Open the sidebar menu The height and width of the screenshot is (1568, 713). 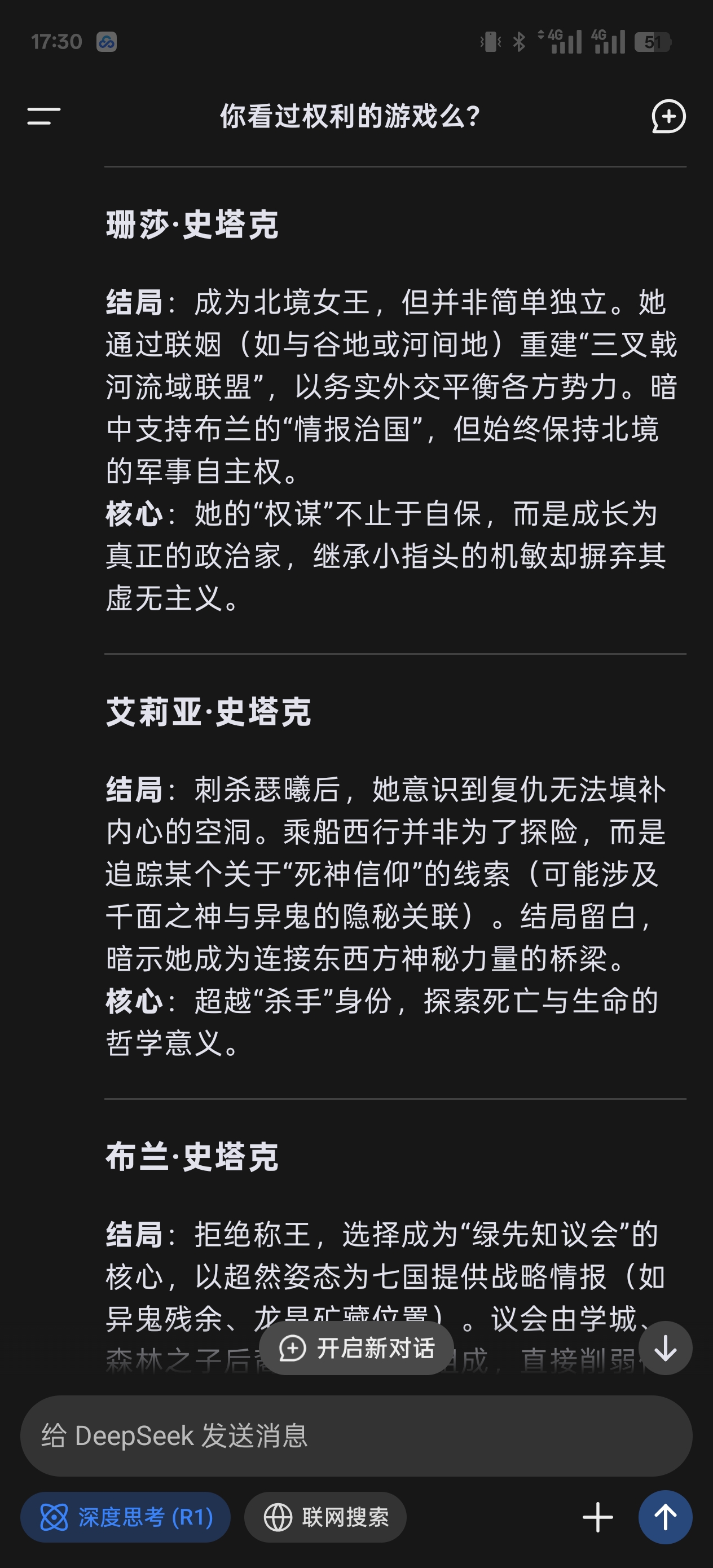tap(44, 116)
